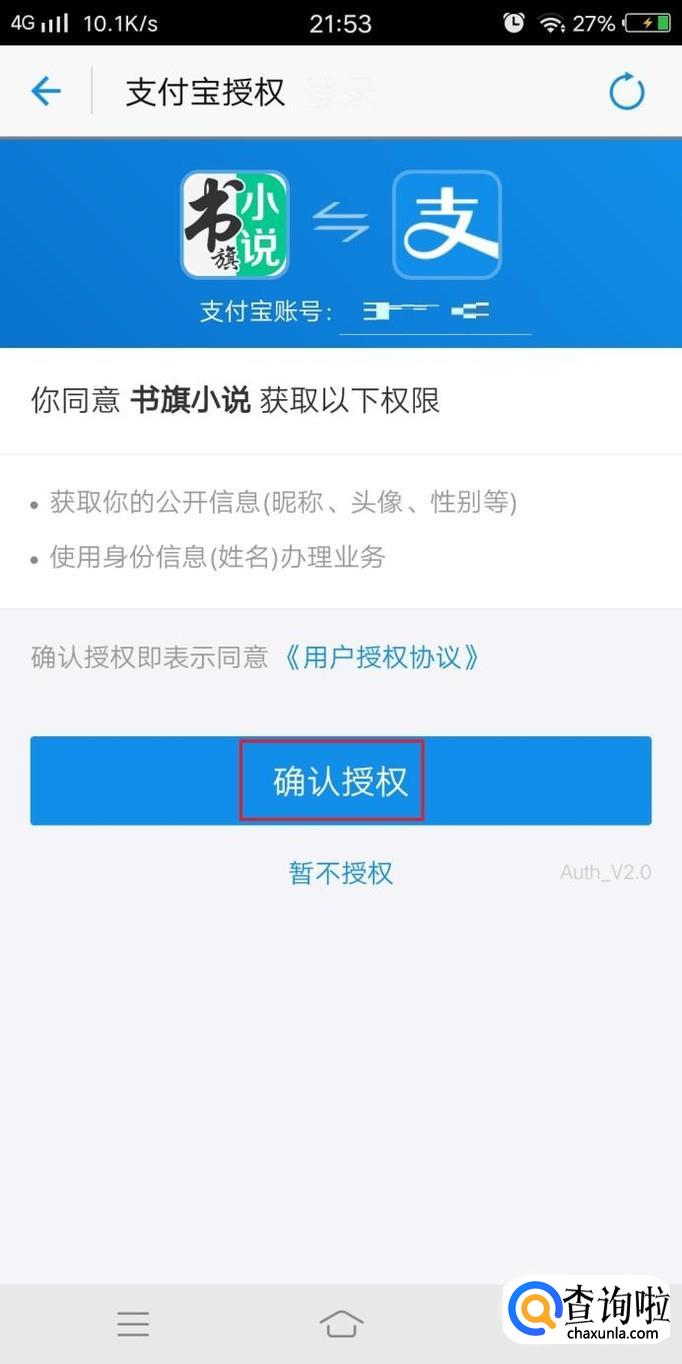Open the 用户授权协议 link
682x1364 pixels.
[x=380, y=657]
